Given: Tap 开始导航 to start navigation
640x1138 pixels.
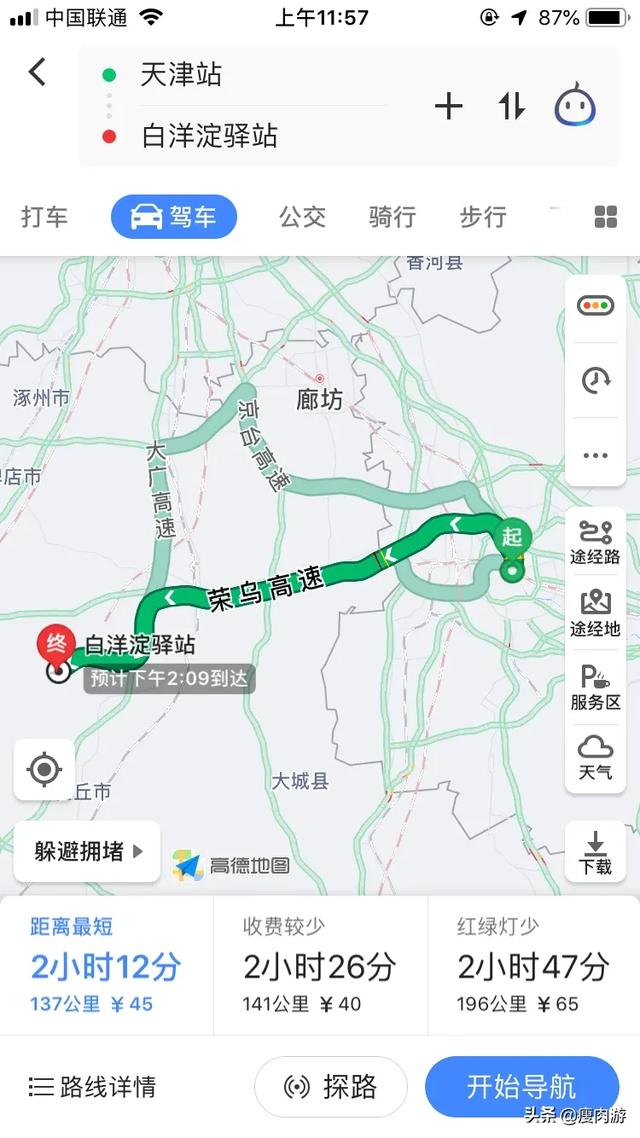Looking at the screenshot, I should 522,1086.
